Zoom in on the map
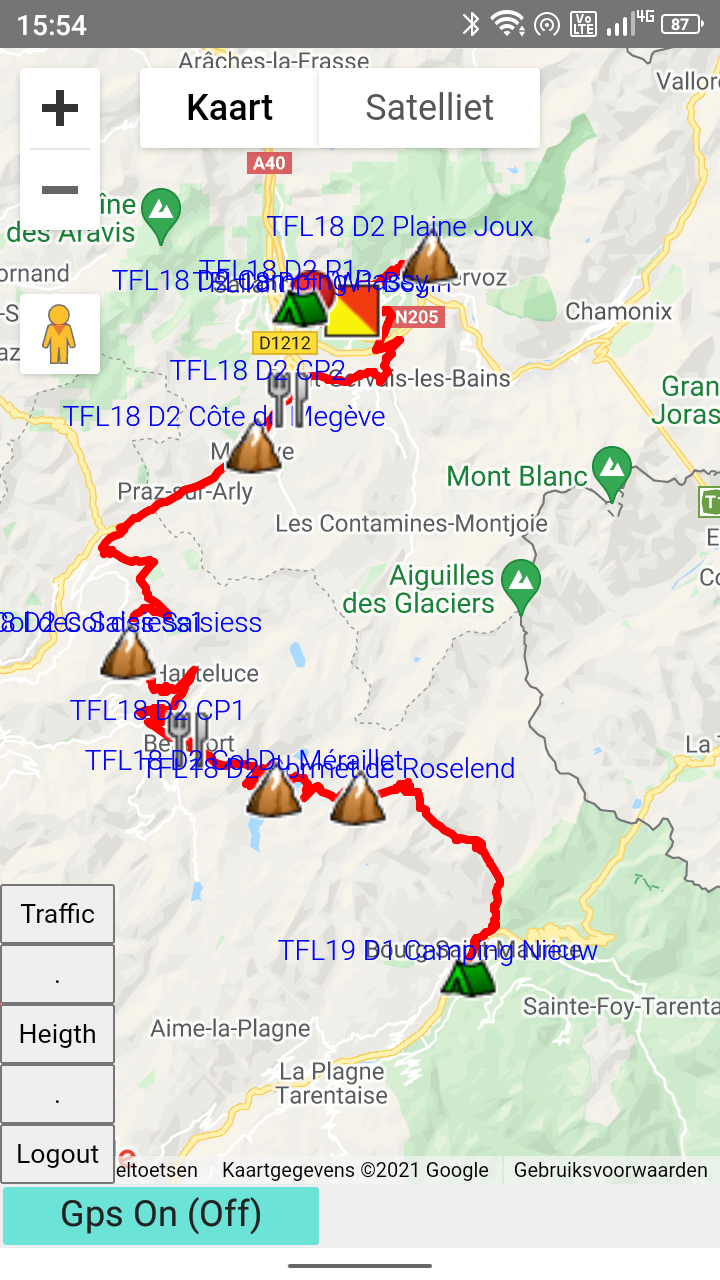This screenshot has width=720, height=1280. [x=60, y=108]
